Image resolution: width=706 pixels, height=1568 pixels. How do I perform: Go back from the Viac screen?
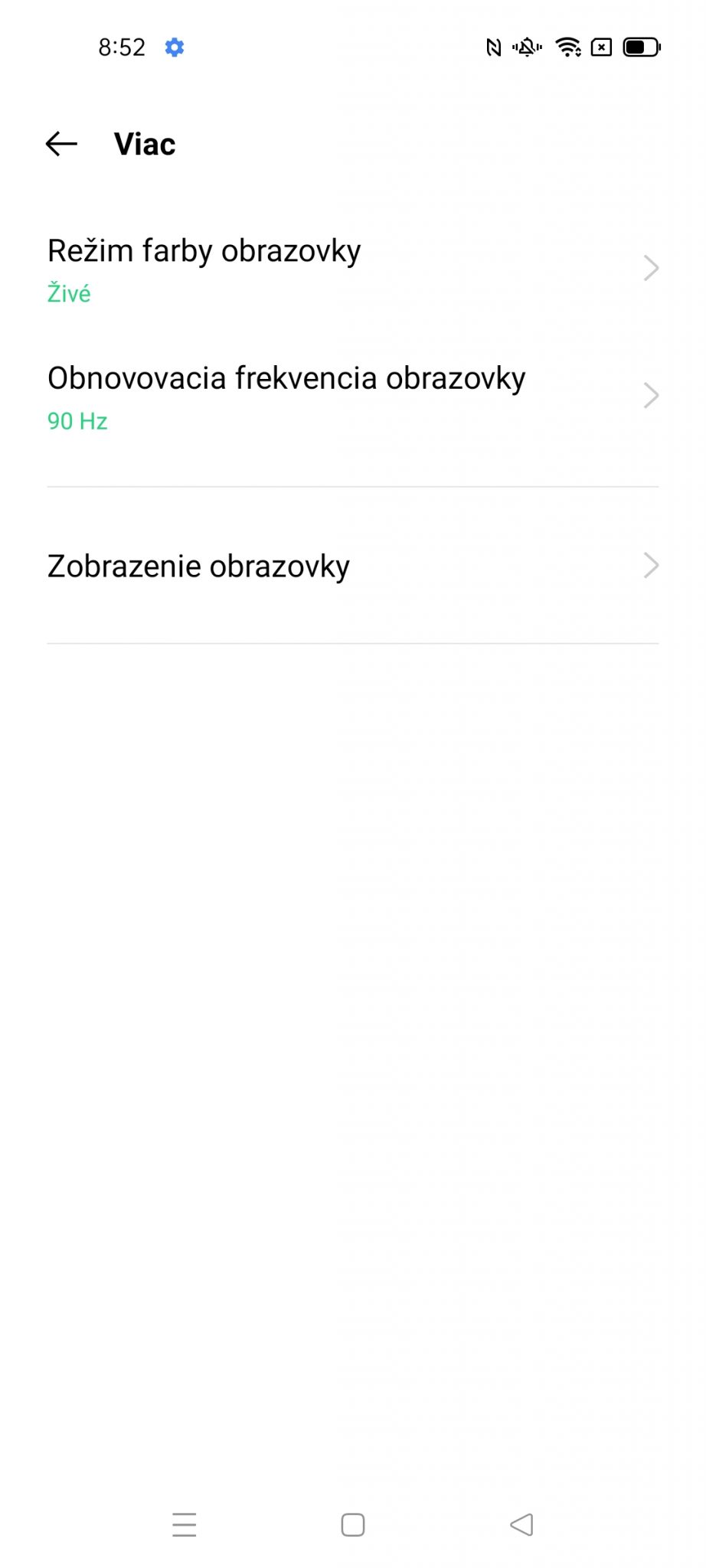pos(61,144)
